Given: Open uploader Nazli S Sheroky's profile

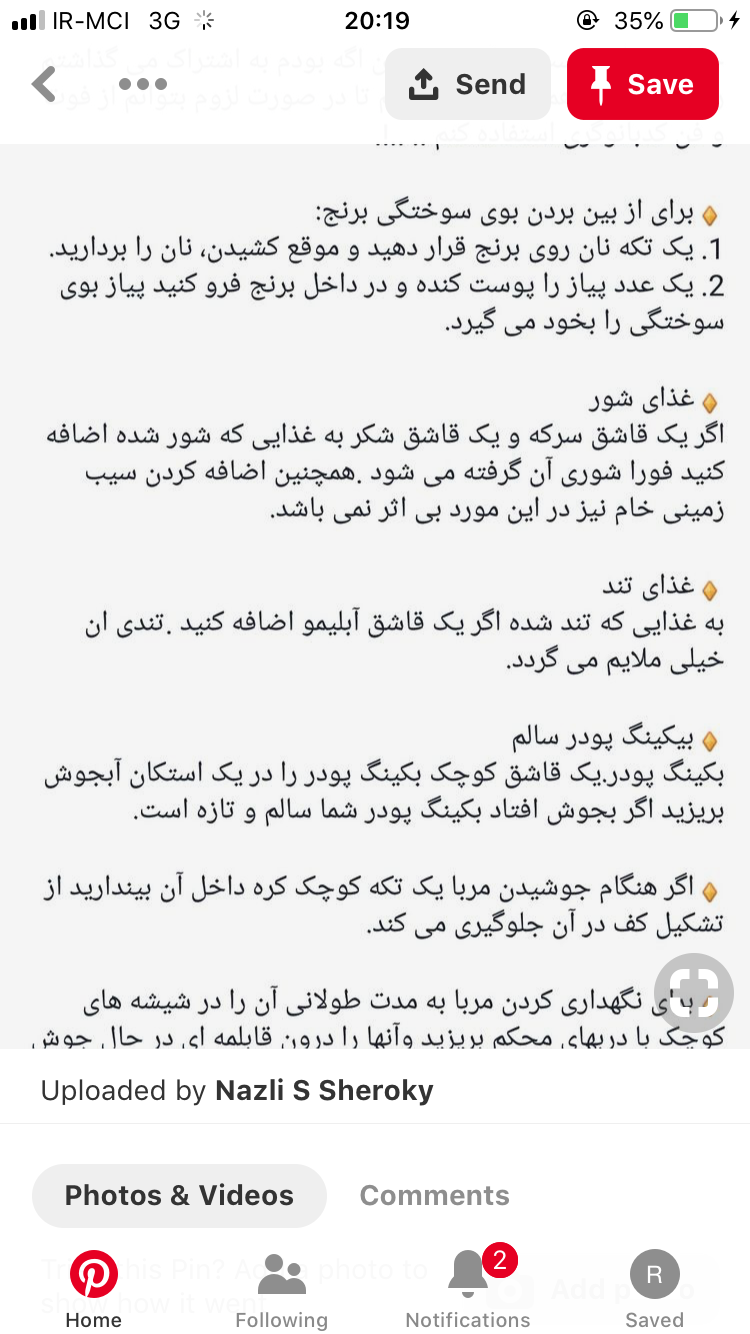Looking at the screenshot, I should point(324,1090).
